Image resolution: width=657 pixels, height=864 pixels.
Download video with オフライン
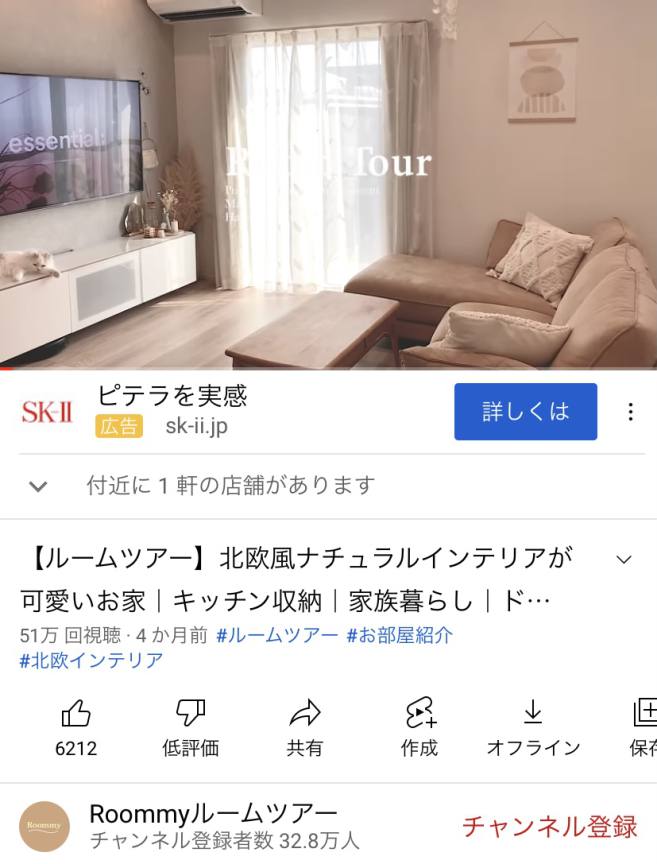tap(533, 727)
